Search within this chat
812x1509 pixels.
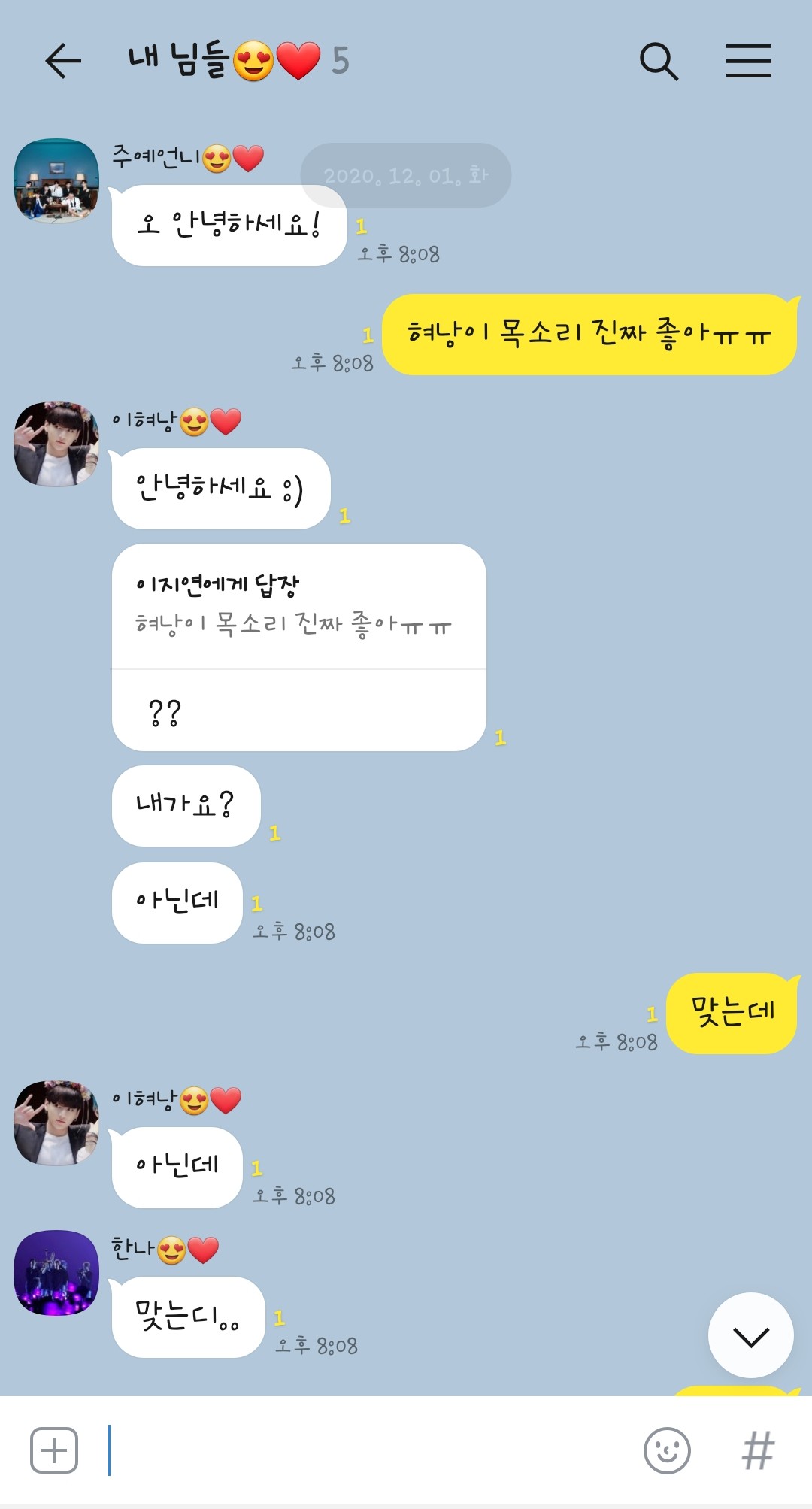[x=659, y=61]
